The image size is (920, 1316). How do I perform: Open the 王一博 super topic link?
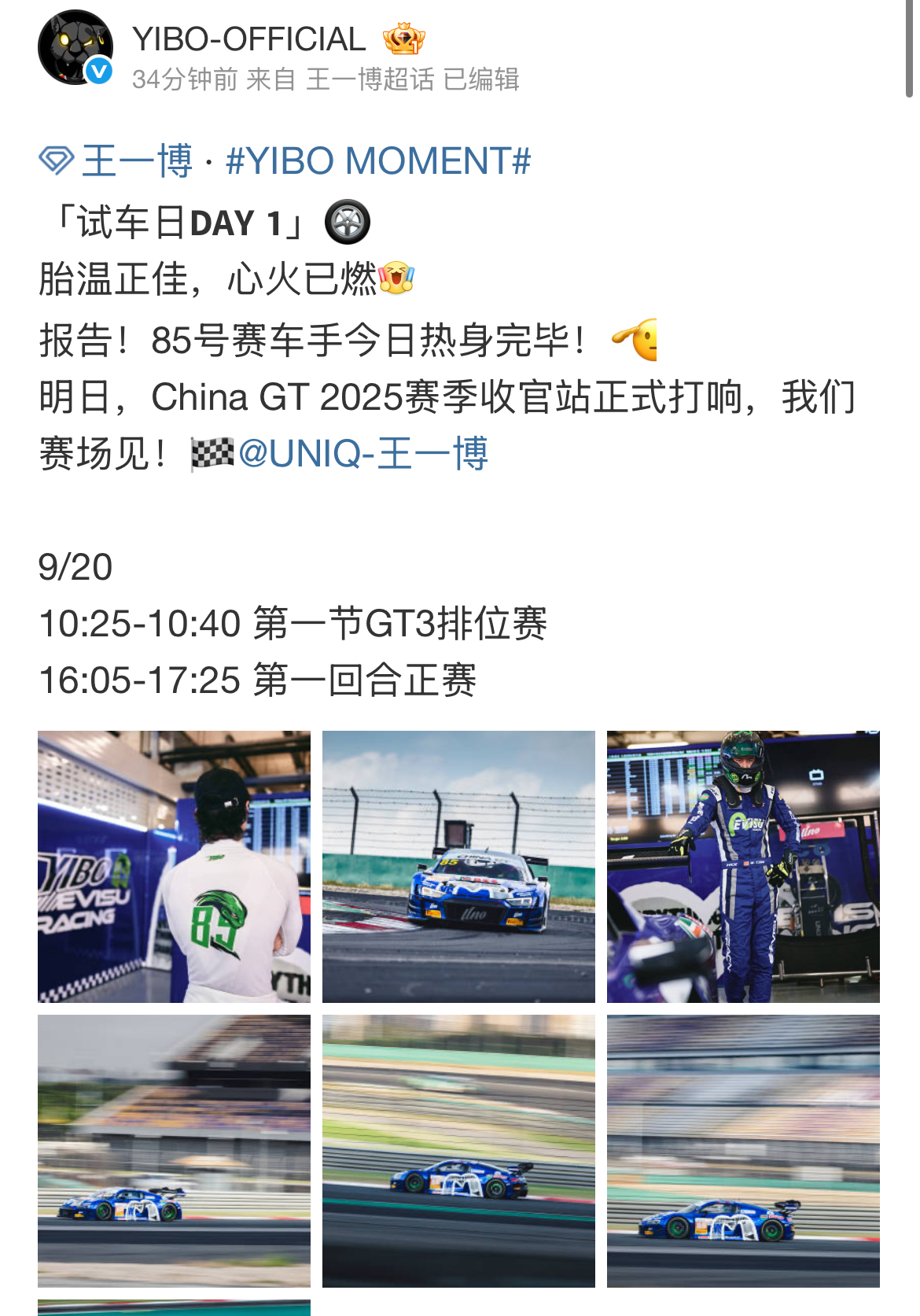137,161
